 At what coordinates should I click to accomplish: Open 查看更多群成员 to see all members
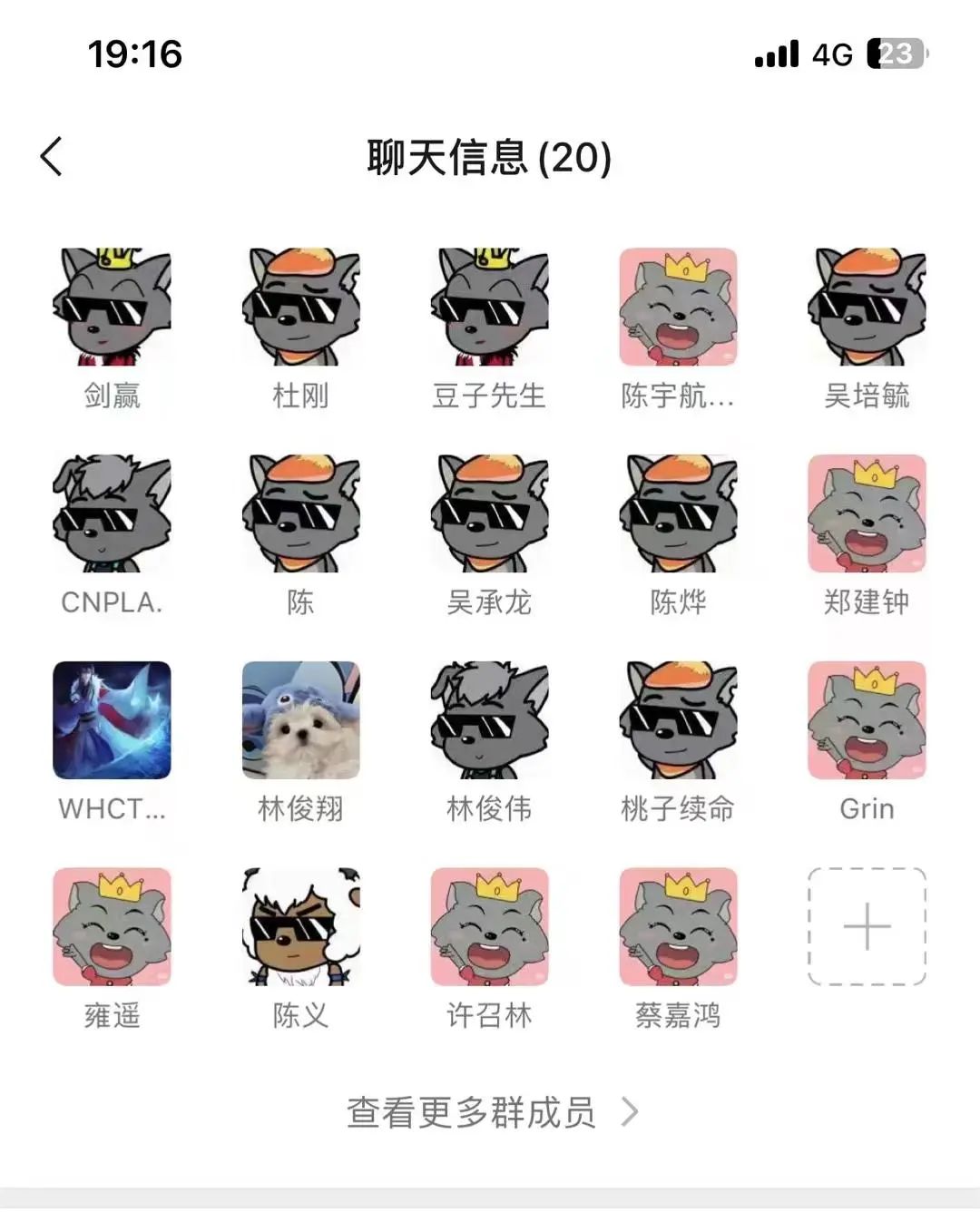492,1112
